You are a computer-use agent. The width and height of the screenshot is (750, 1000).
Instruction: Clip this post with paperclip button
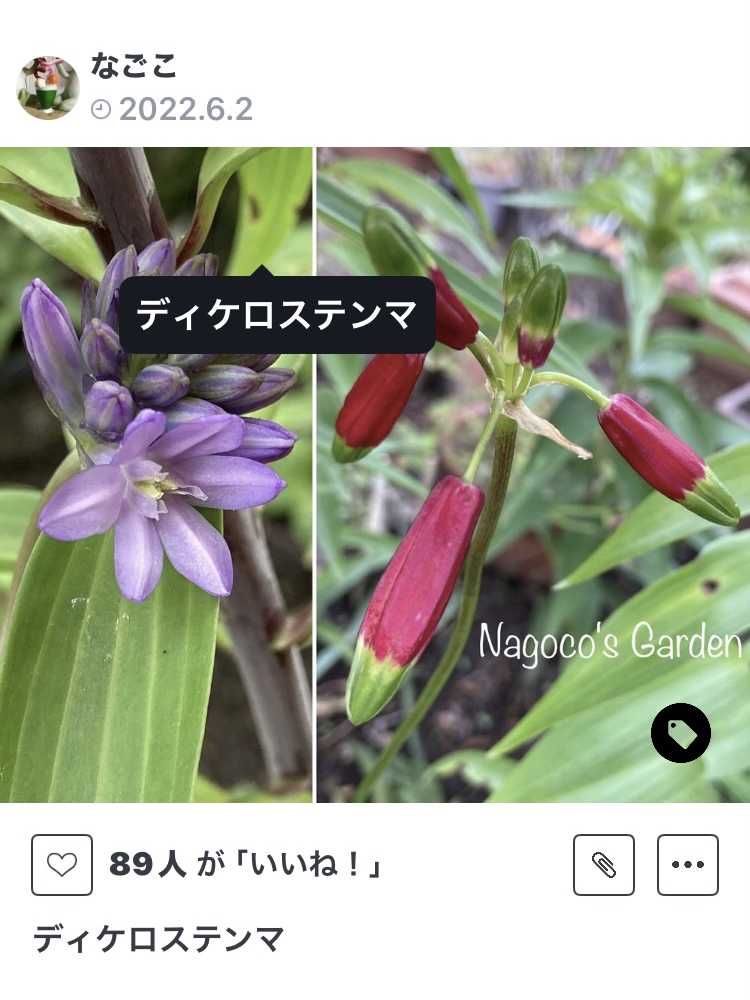click(x=604, y=865)
